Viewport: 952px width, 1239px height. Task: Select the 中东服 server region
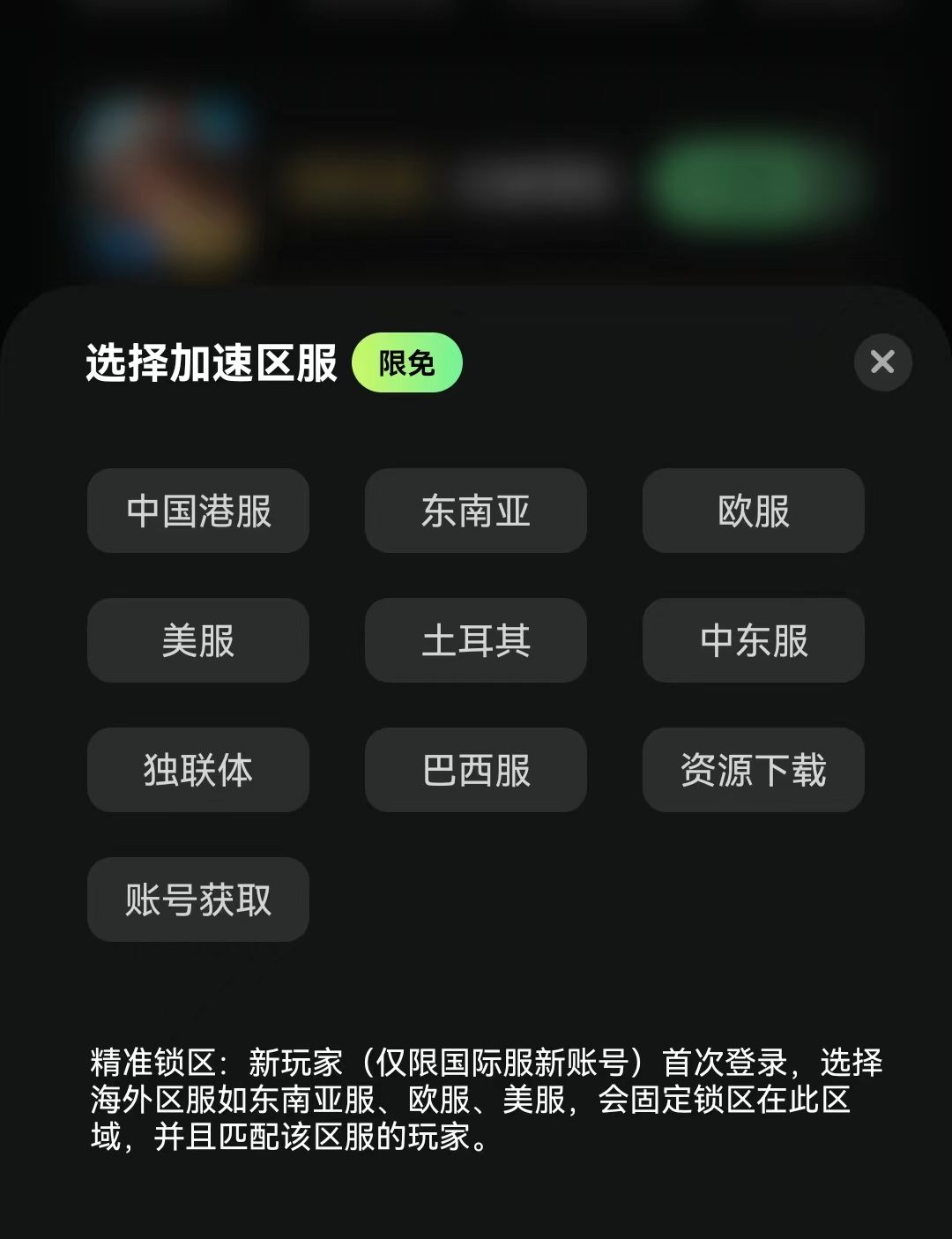[x=753, y=641]
